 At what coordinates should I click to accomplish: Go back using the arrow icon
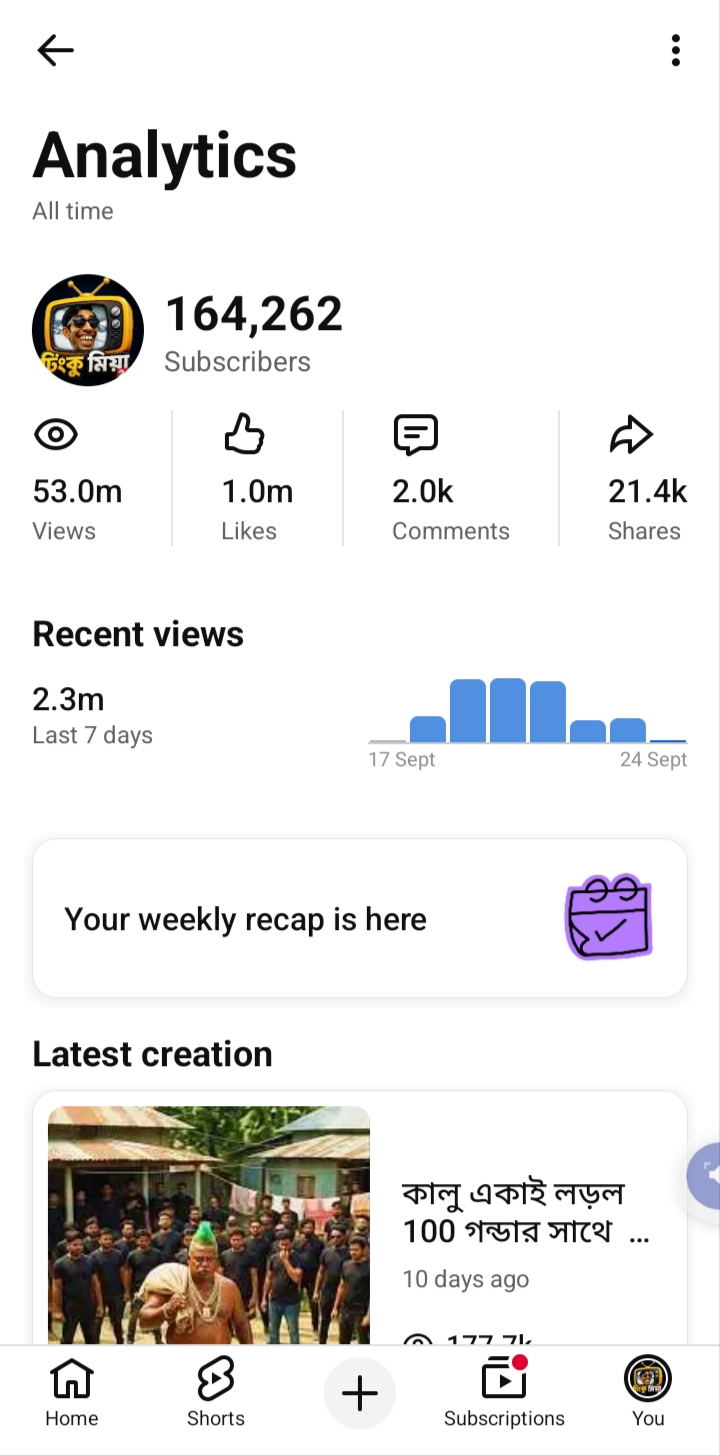pos(55,50)
